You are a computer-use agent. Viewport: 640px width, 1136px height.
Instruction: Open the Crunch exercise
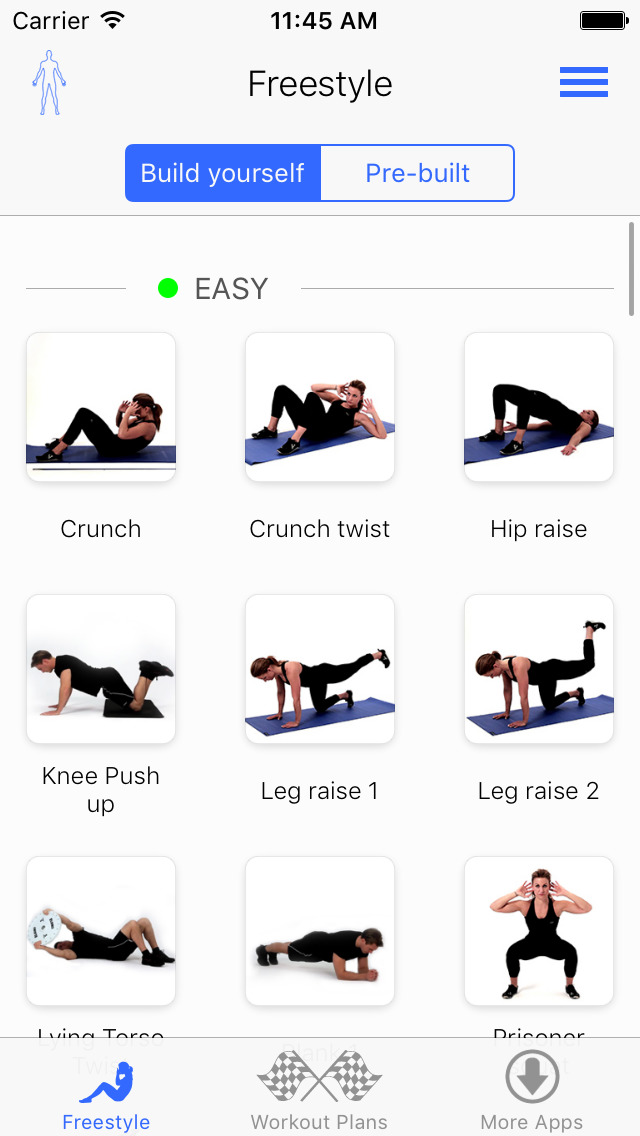101,408
